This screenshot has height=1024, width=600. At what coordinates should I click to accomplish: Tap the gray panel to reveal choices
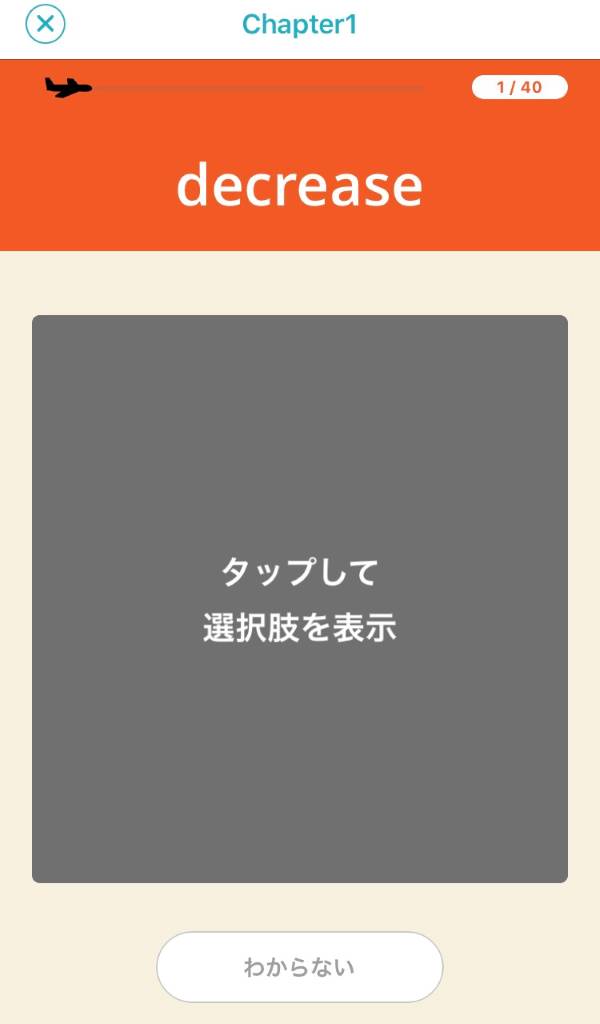(300, 598)
